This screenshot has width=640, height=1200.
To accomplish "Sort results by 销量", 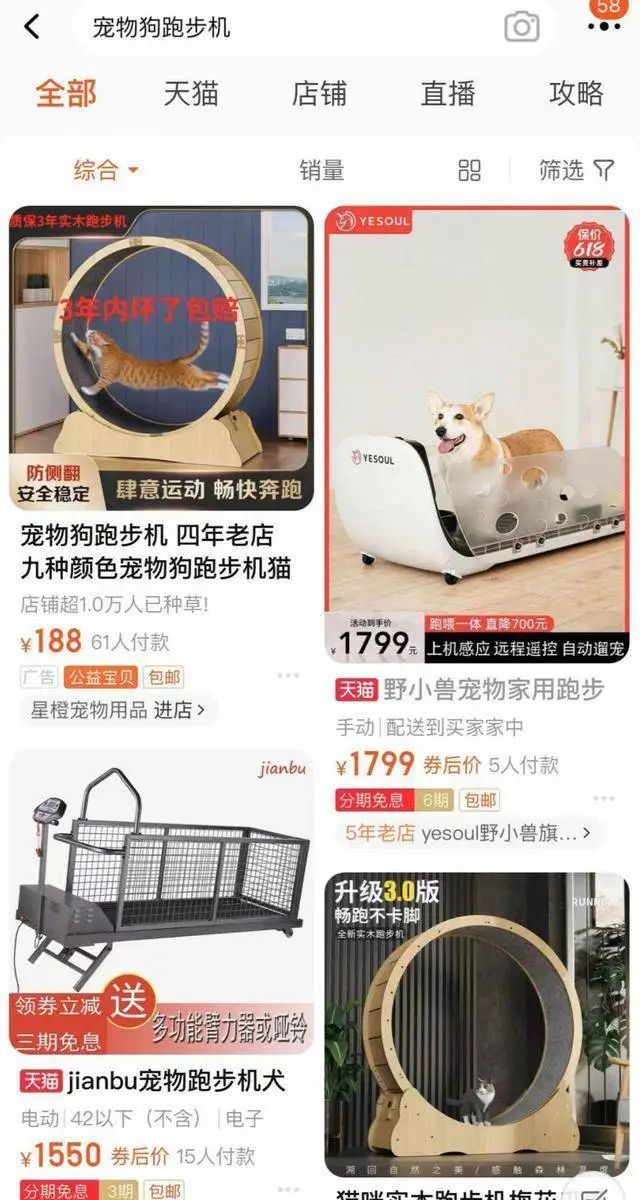I will tap(321, 170).
